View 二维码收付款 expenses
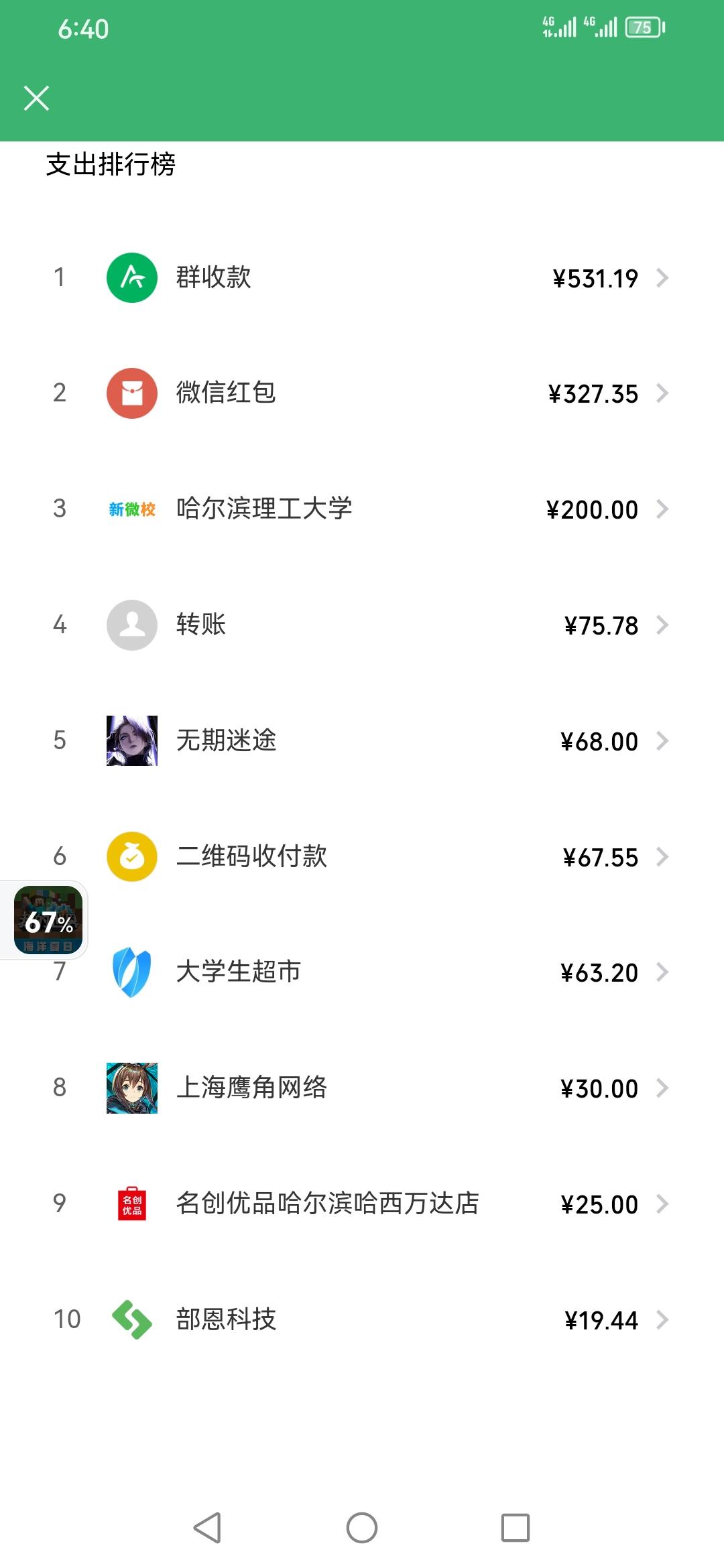The image size is (724, 1568). point(362,856)
